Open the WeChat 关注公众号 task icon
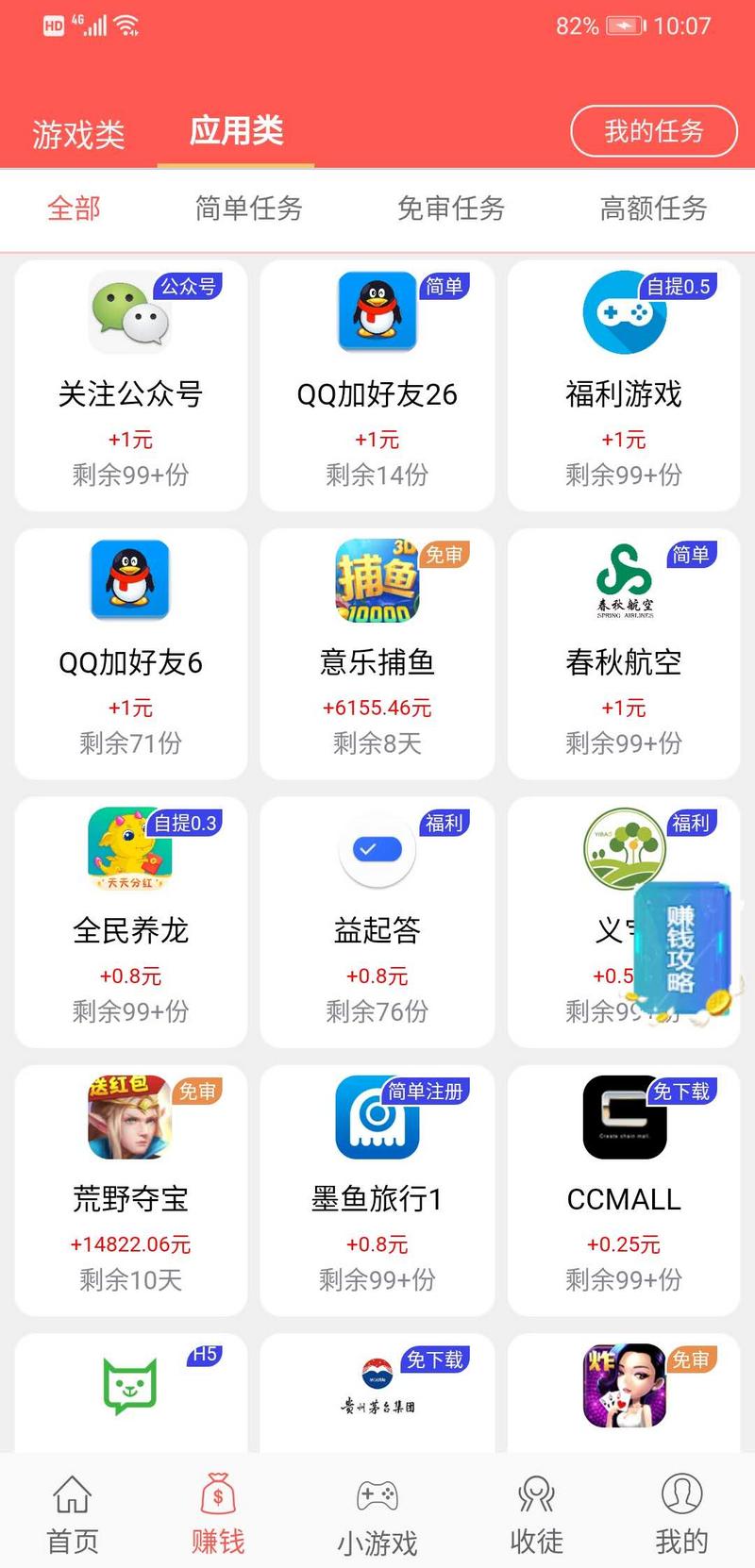The height and width of the screenshot is (1568, 755). [x=129, y=312]
